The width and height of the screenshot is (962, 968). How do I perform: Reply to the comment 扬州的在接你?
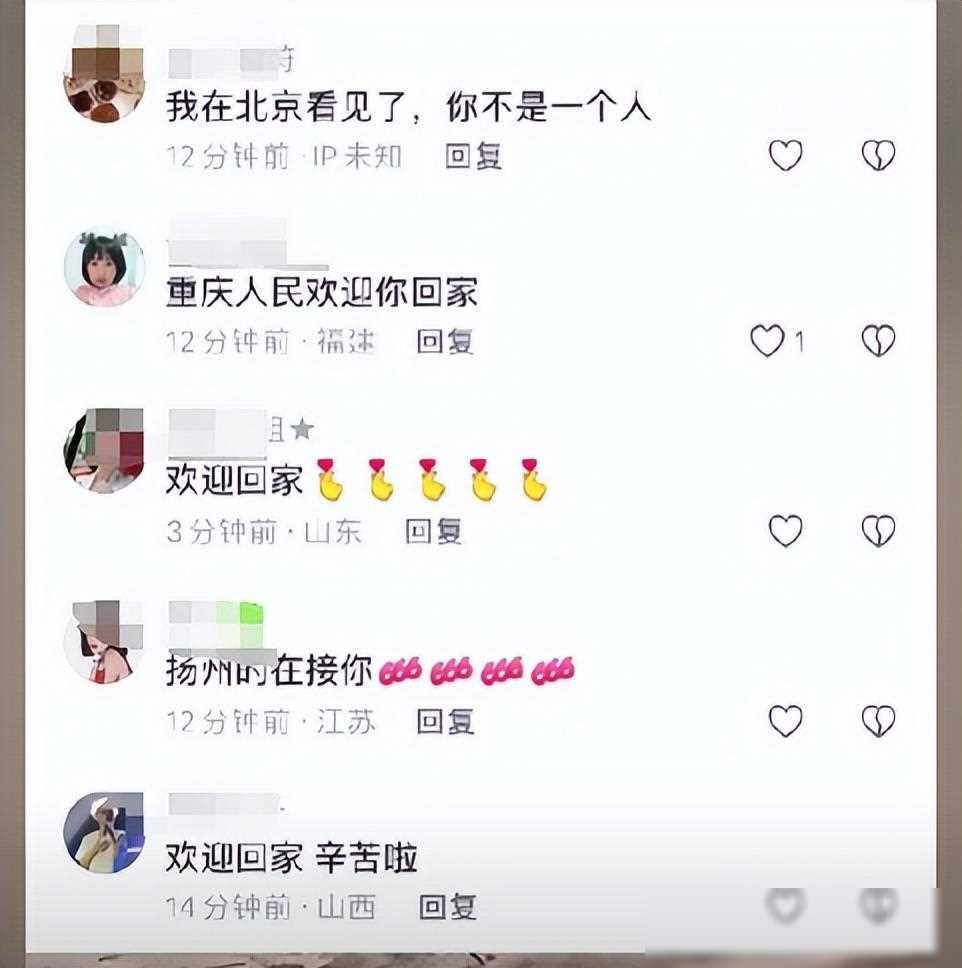445,720
